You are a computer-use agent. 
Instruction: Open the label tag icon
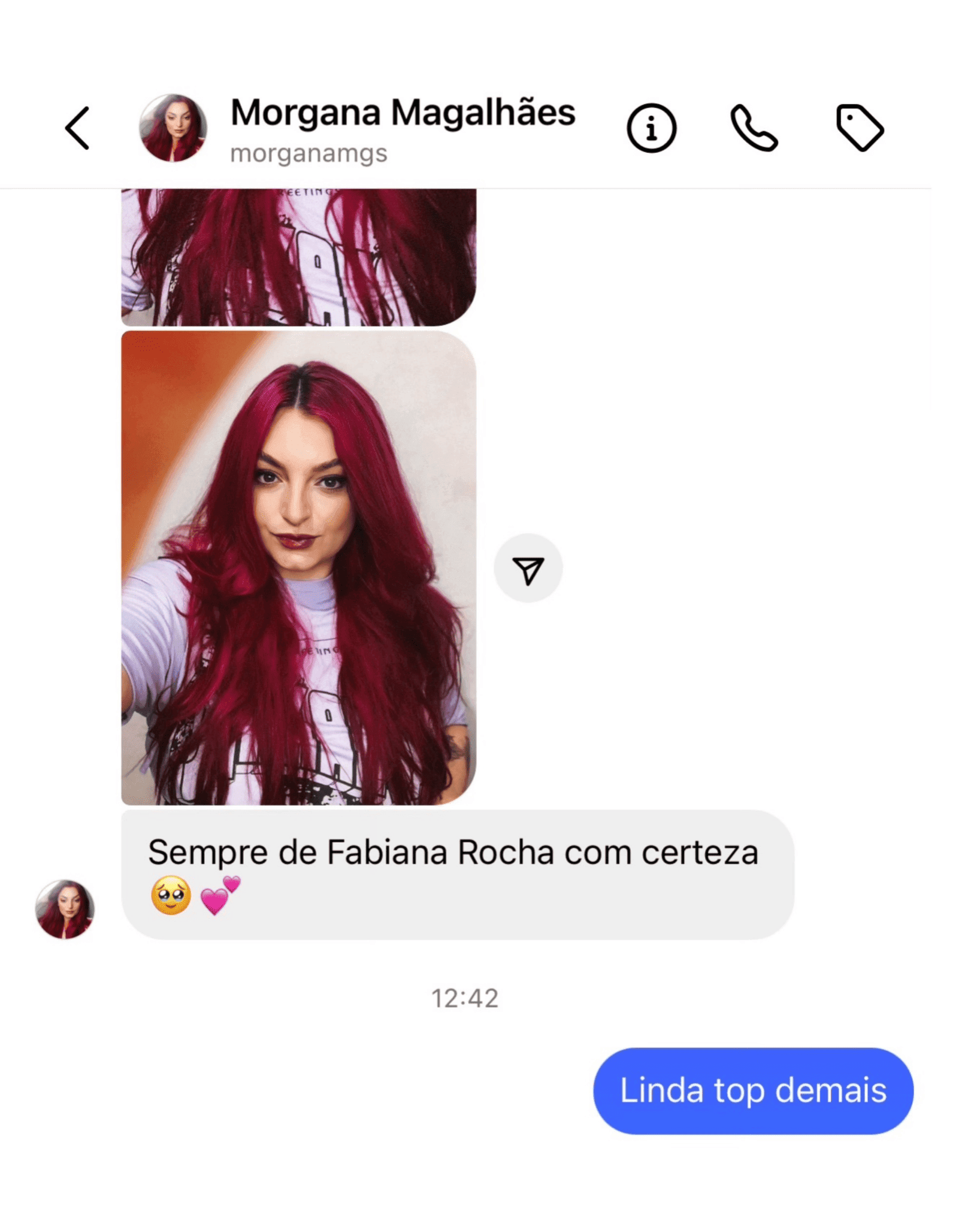click(860, 128)
